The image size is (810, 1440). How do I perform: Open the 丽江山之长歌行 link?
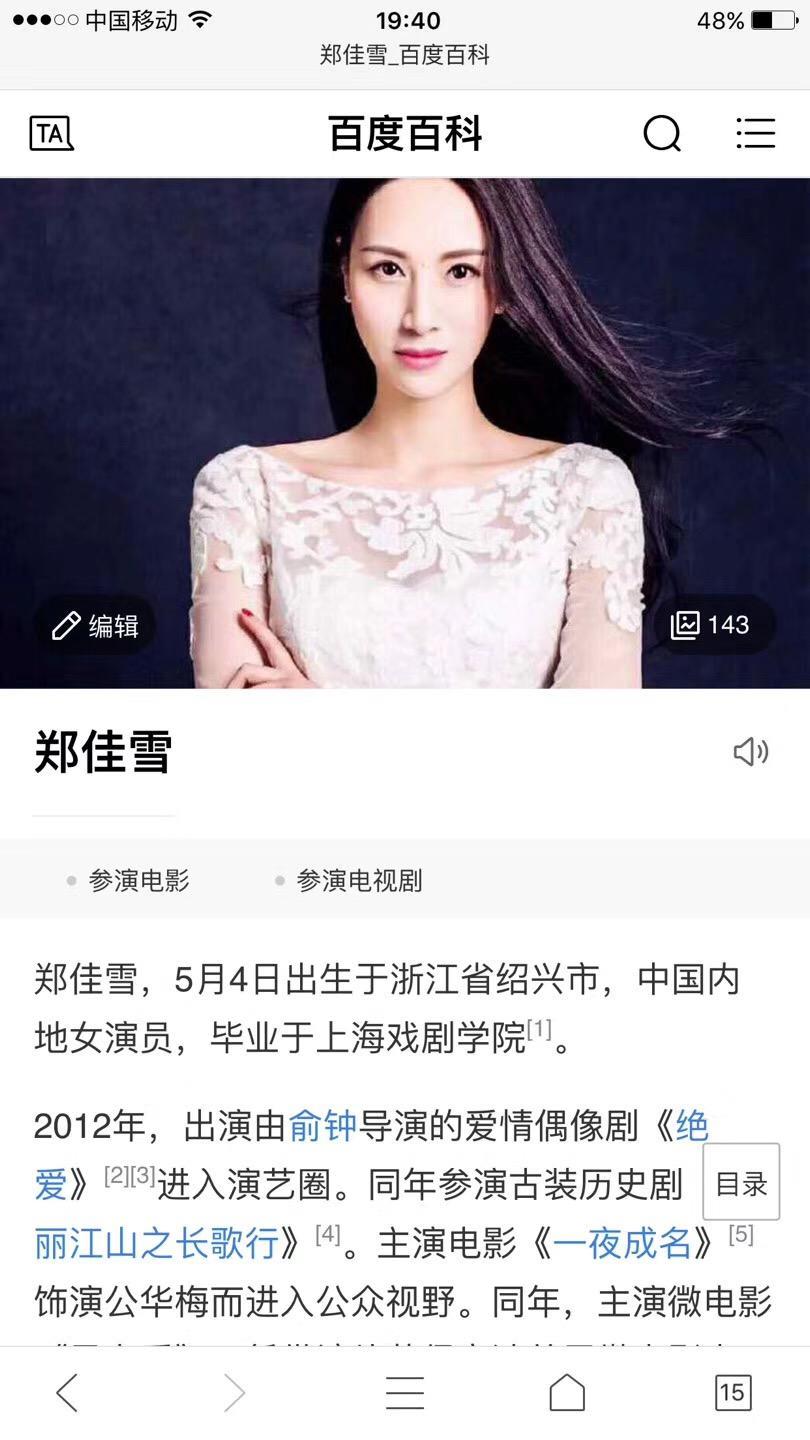[156, 1244]
